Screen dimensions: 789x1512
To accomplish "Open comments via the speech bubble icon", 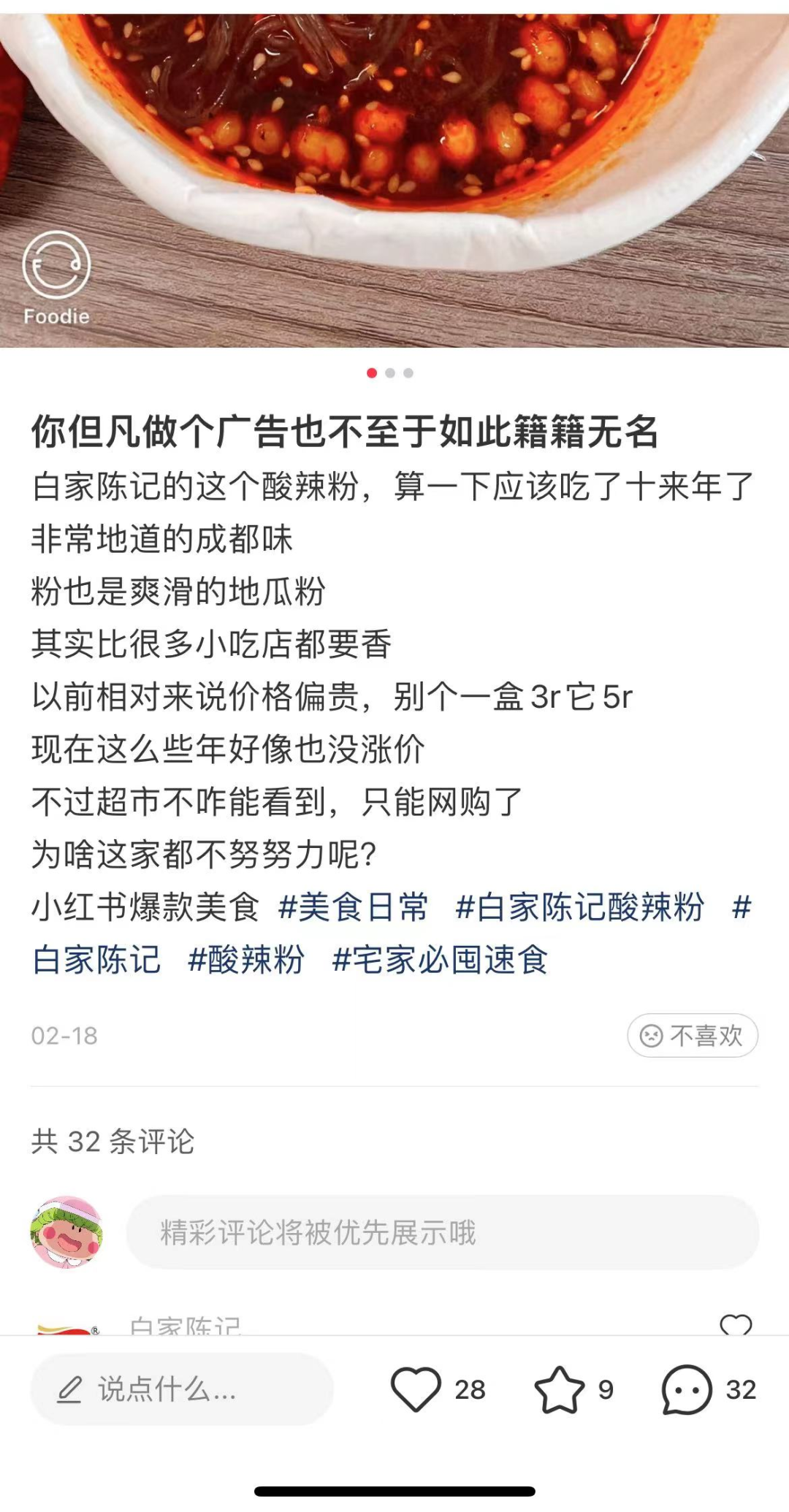I will click(x=687, y=1389).
